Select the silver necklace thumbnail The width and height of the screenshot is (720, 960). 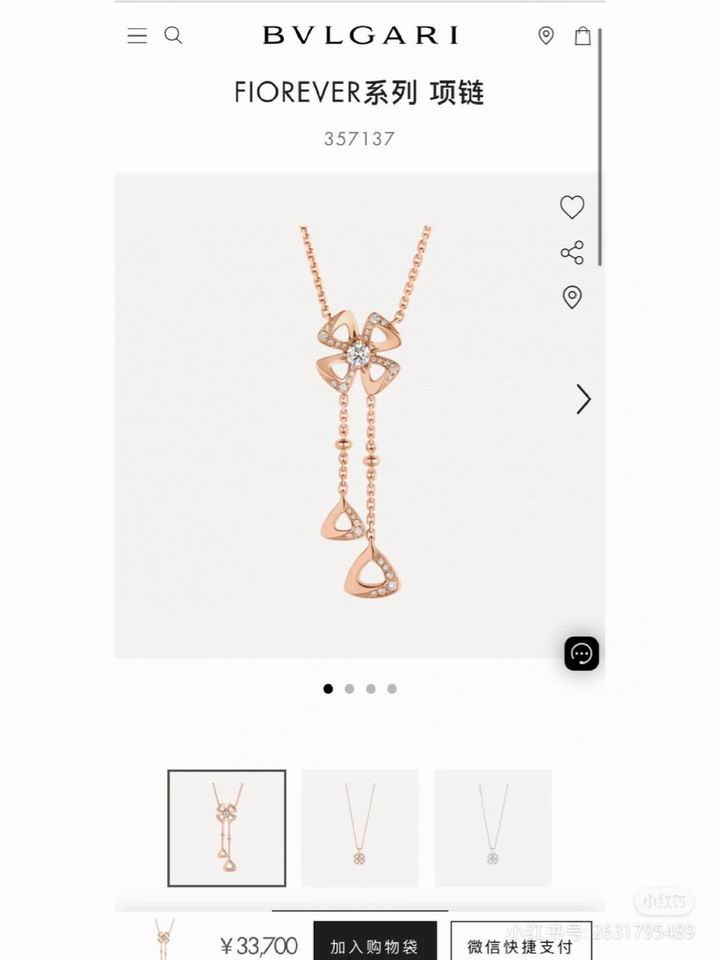(x=494, y=827)
